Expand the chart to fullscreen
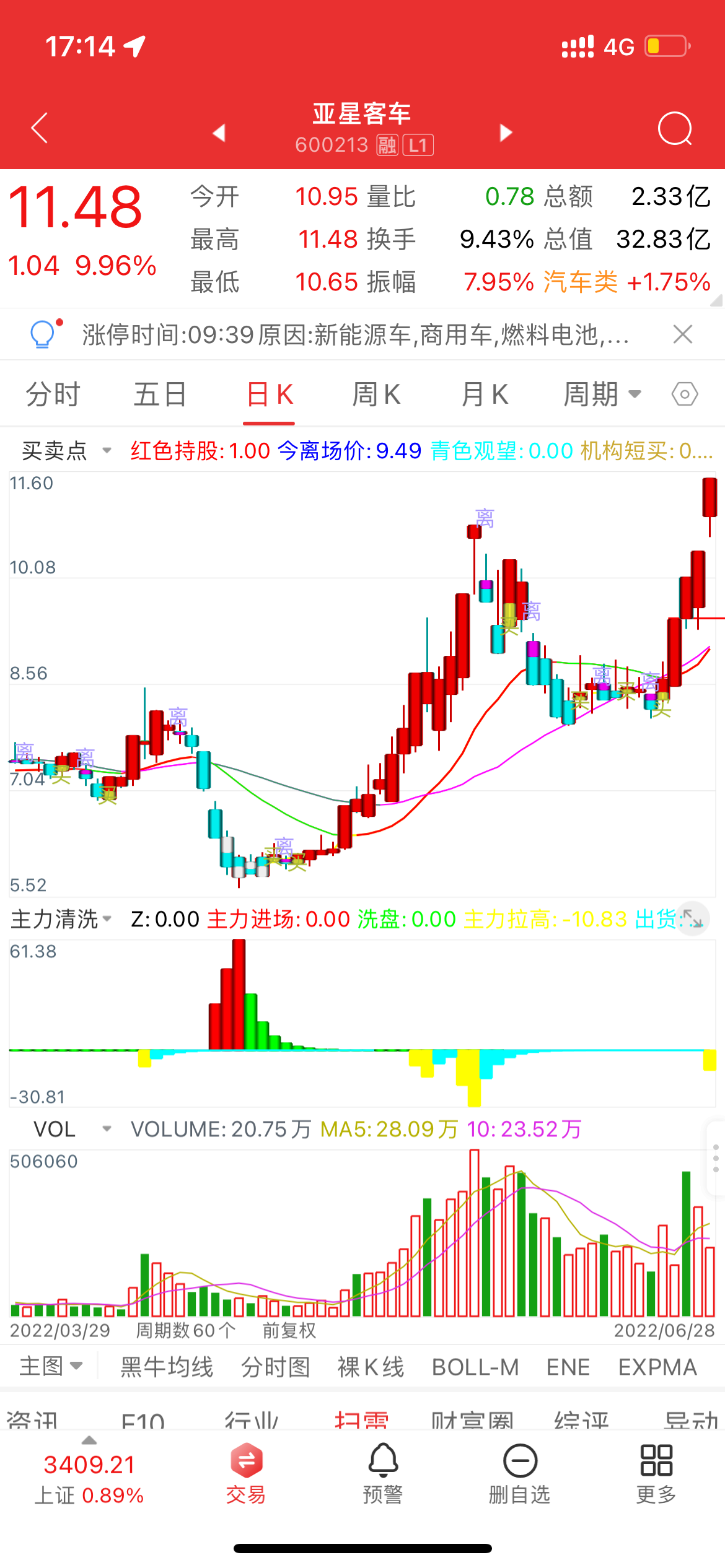 tap(692, 918)
